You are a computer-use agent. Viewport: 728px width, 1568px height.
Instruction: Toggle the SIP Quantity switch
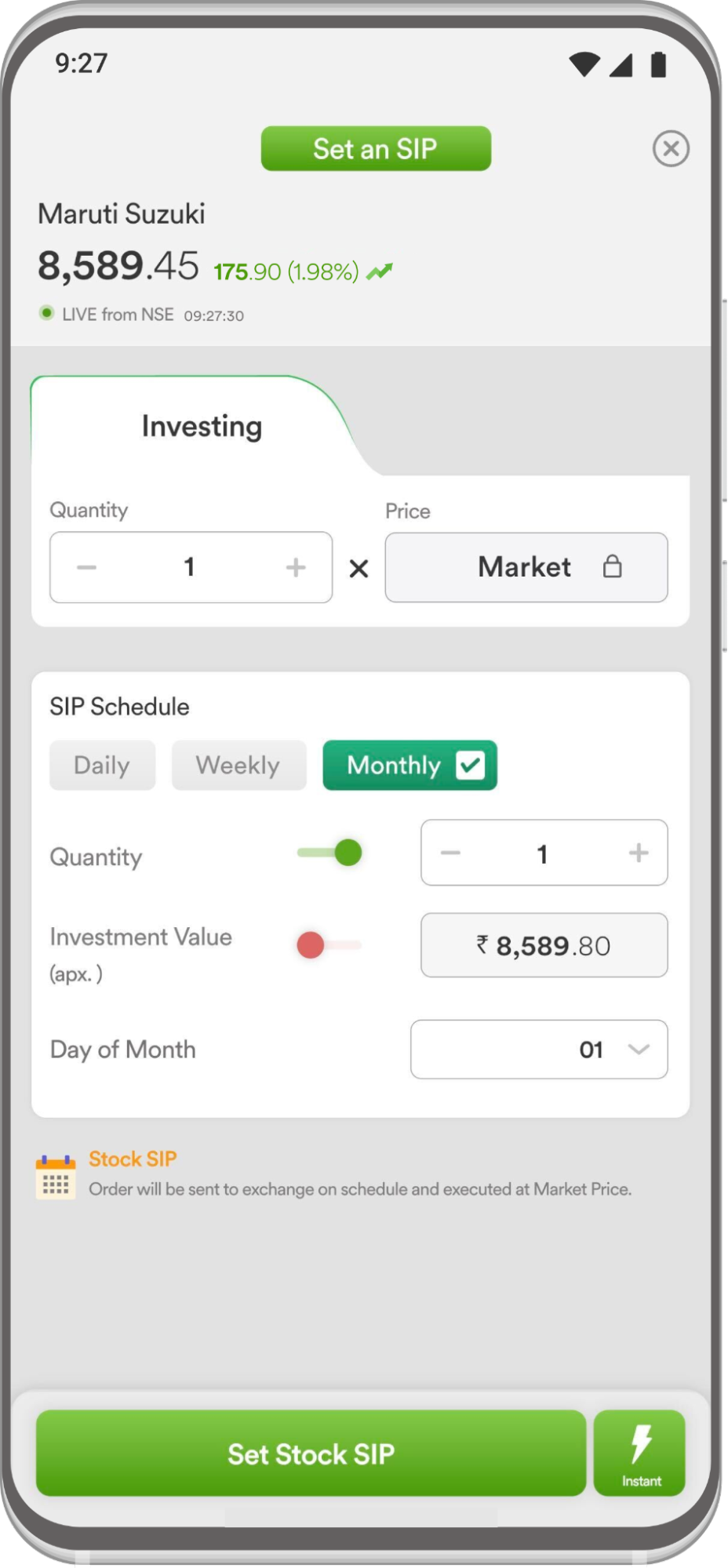pyautogui.click(x=329, y=853)
